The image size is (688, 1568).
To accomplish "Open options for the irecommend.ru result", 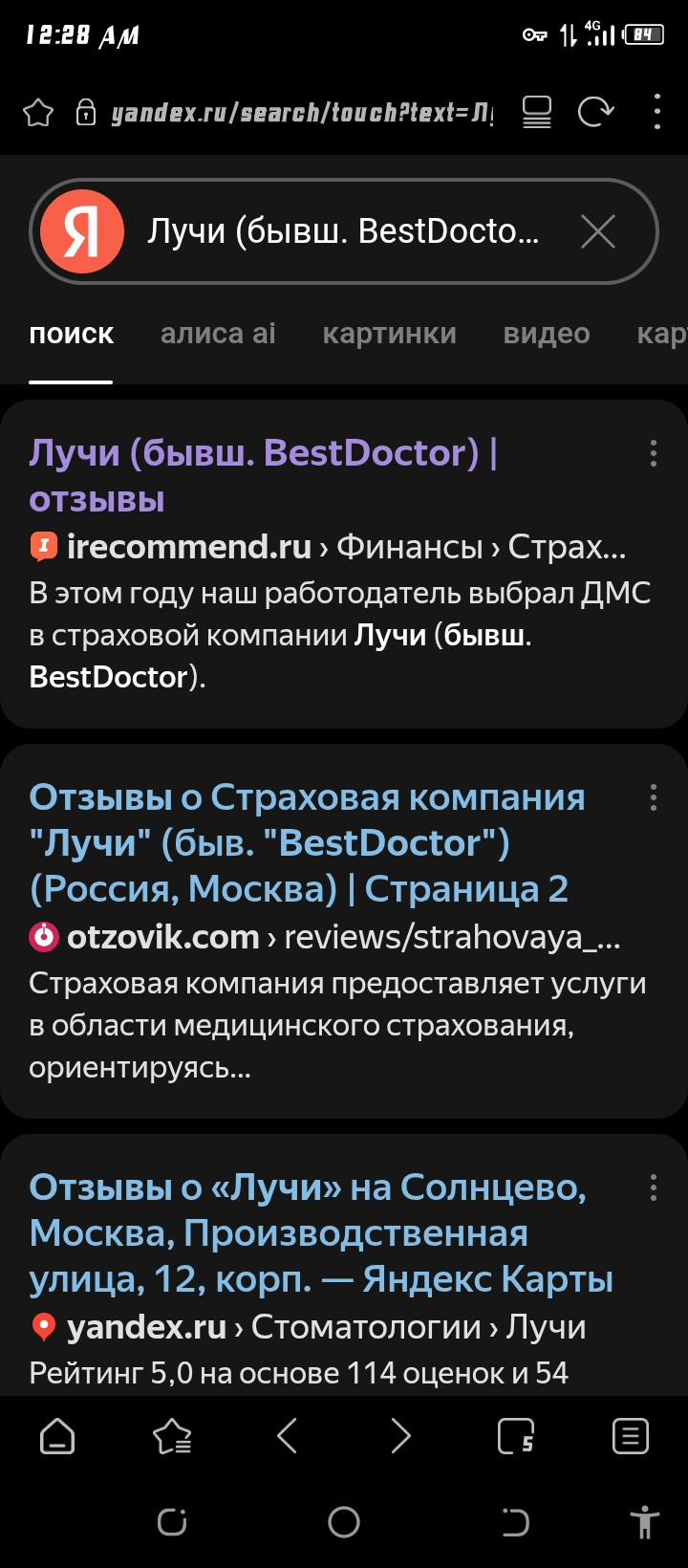I will tap(654, 453).
